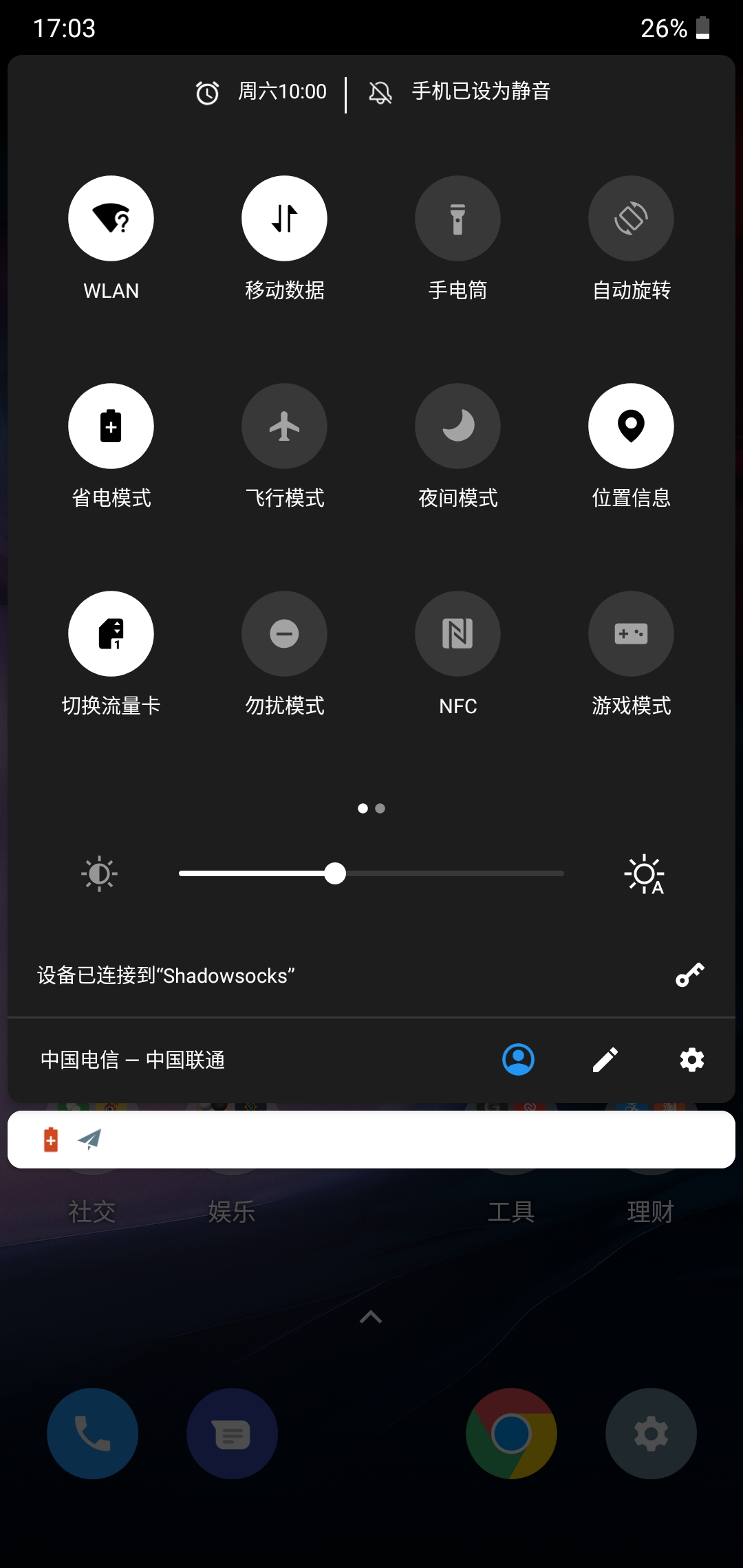Enable 飞行模式 airplane mode
Screen dimensions: 743x1568
point(284,426)
